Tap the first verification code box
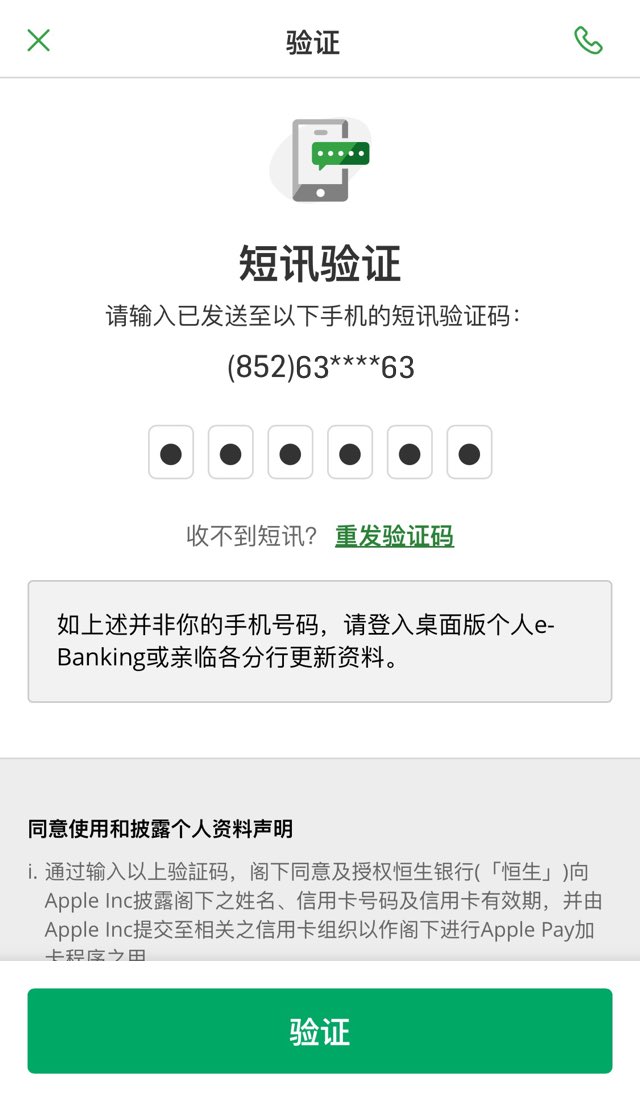The image size is (640, 1100). tap(171, 452)
